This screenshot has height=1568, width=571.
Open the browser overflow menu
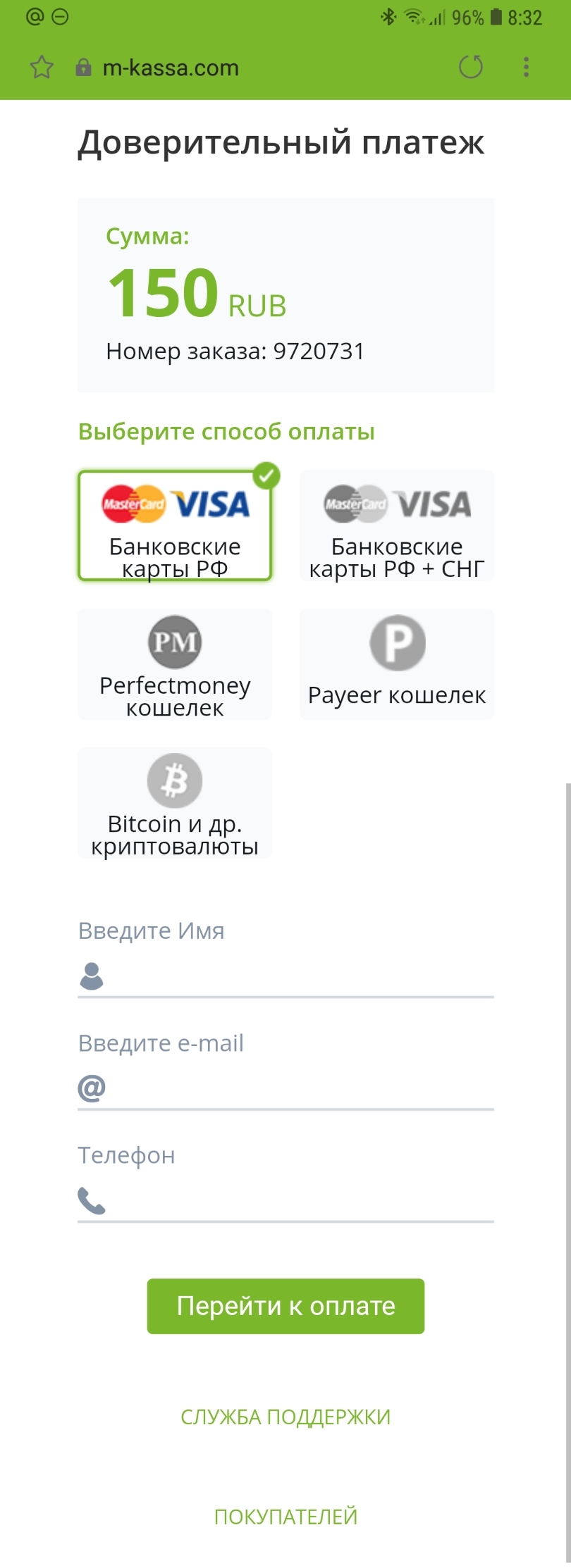point(526,68)
